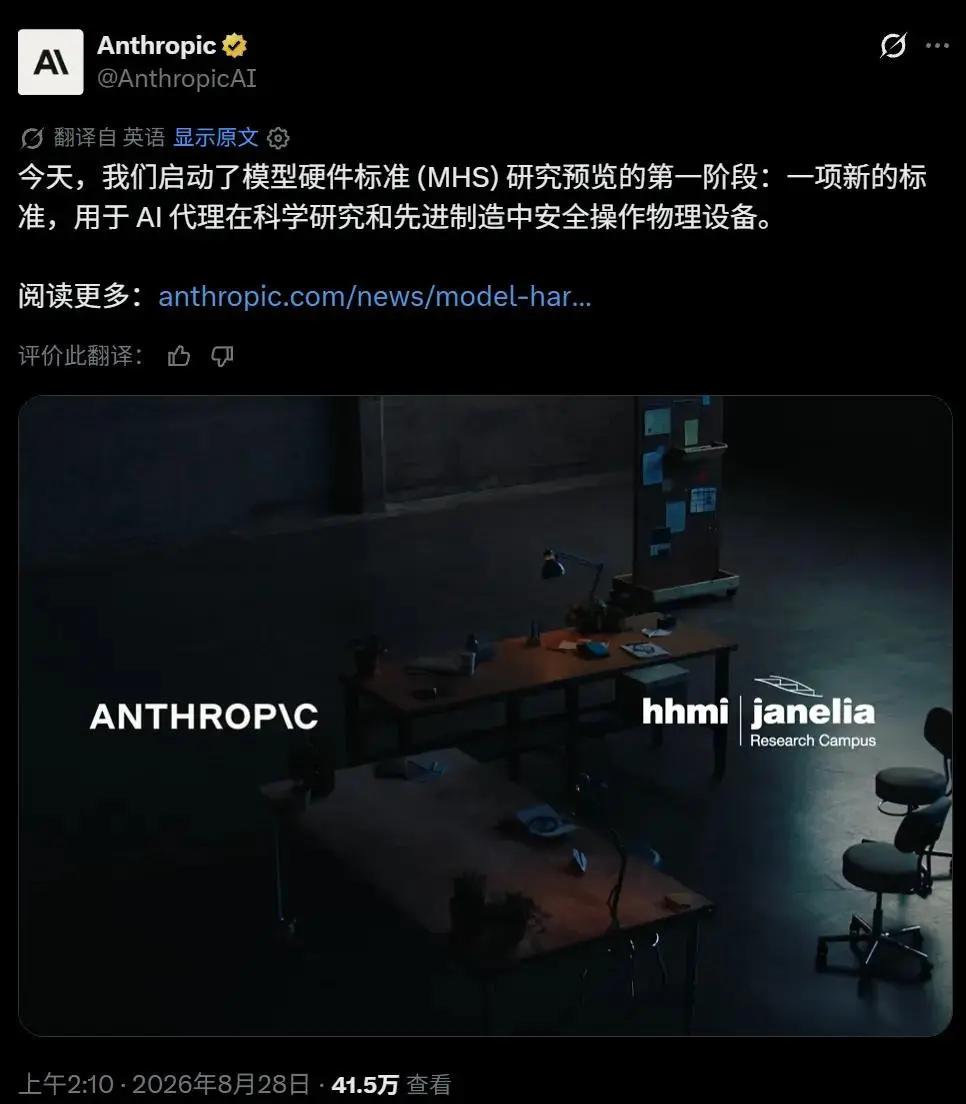The width and height of the screenshot is (966, 1104).
Task: Tap 显示原文 to show the original text
Action: [x=215, y=137]
